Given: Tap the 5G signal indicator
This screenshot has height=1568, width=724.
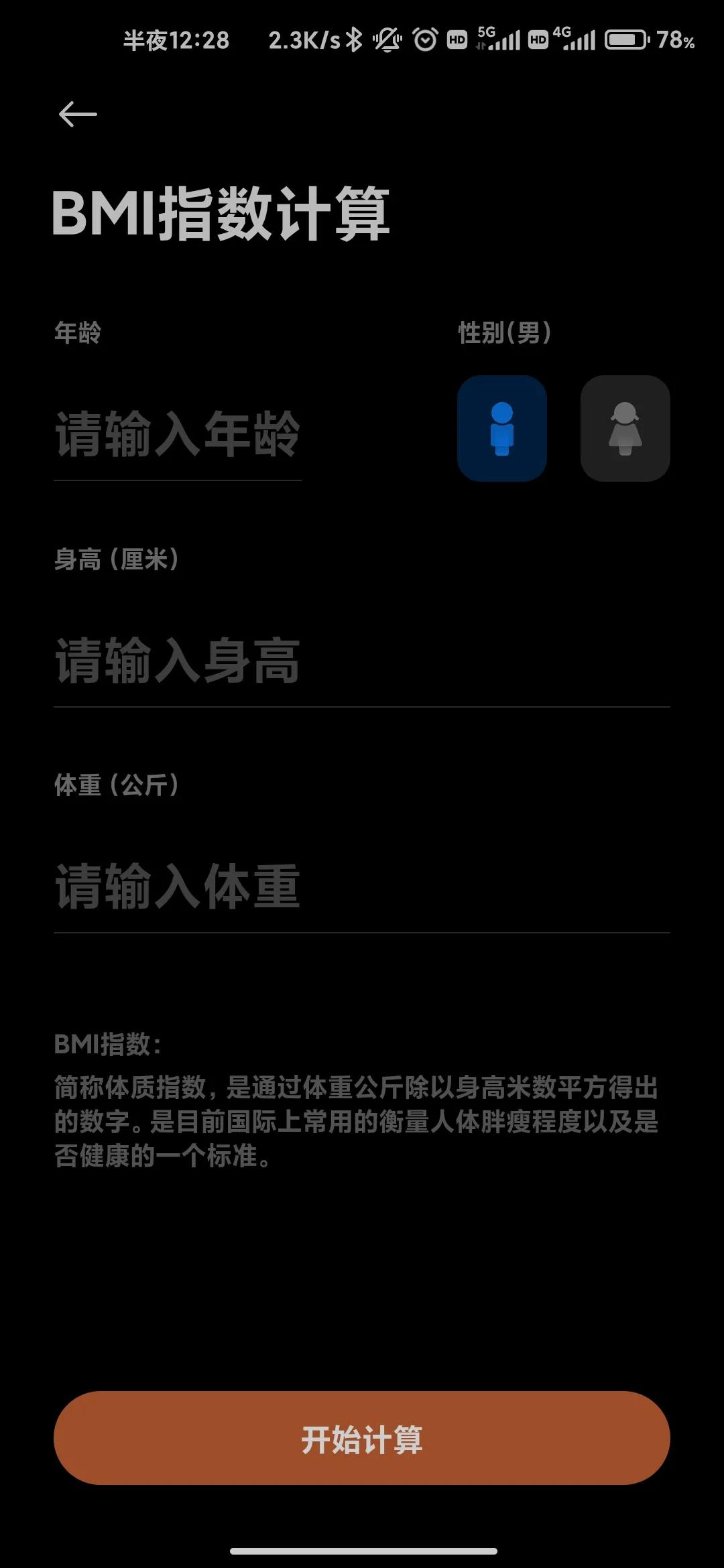Looking at the screenshot, I should (x=499, y=37).
